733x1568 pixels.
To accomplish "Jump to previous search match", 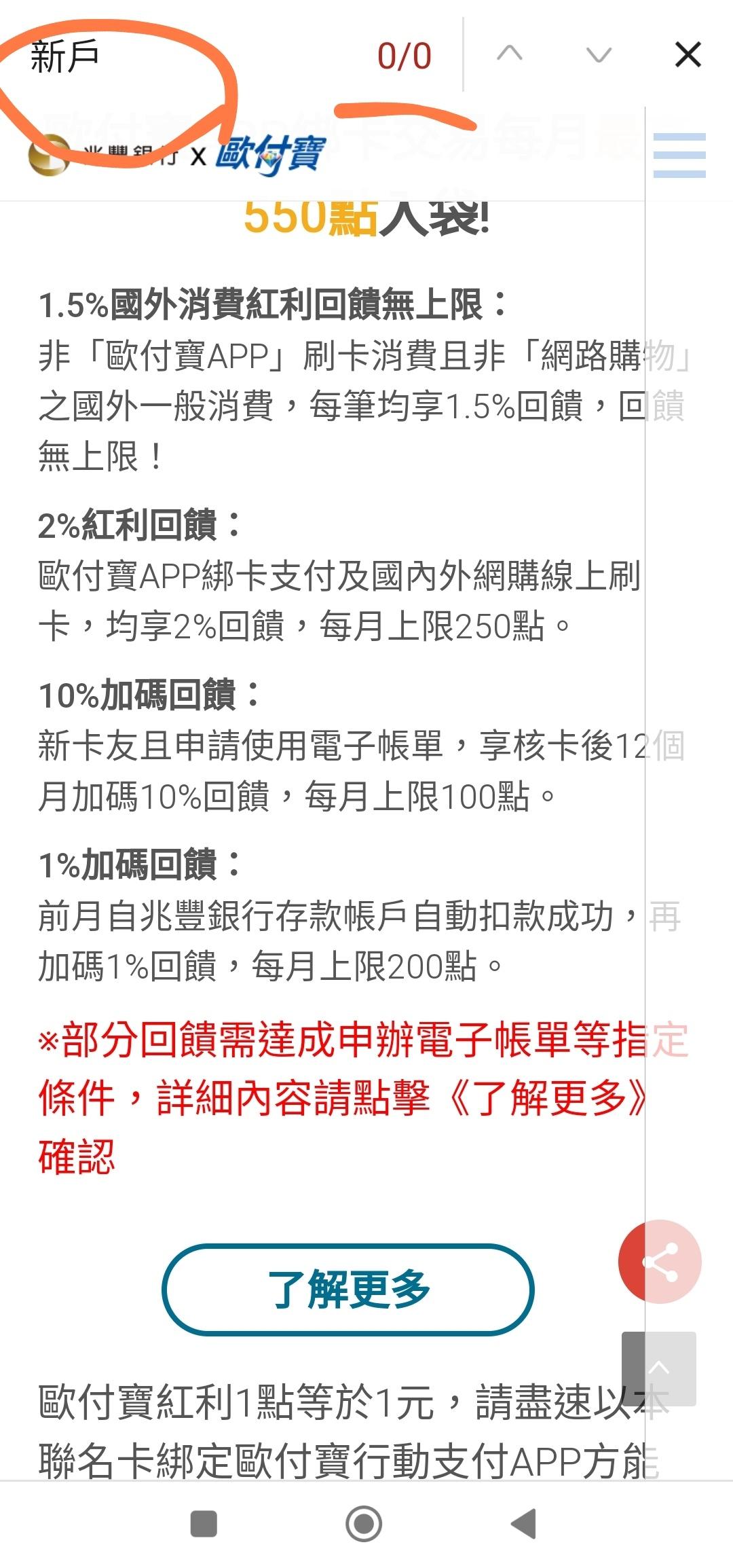I will pos(510,54).
